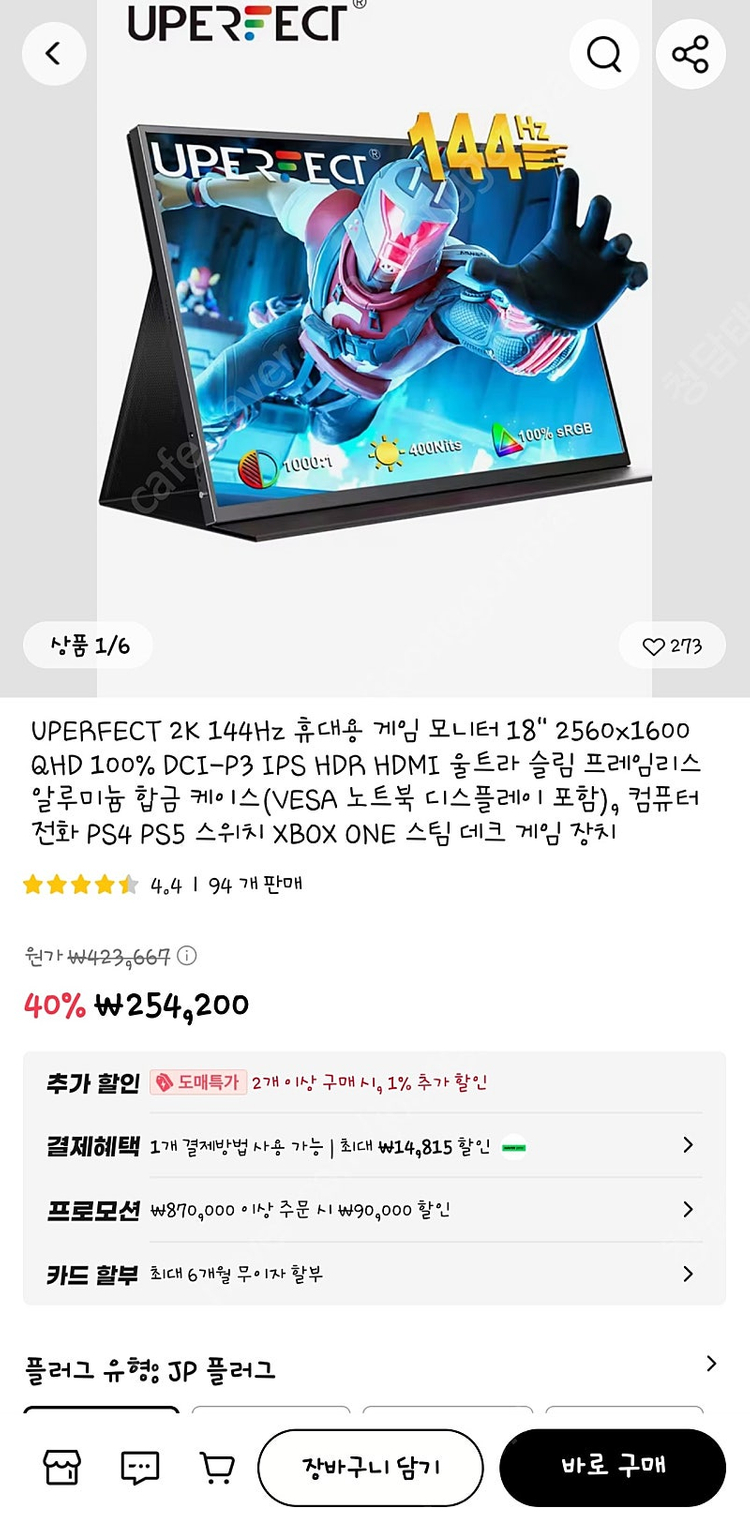
Task: Click the back arrow at top left
Action: [54, 53]
